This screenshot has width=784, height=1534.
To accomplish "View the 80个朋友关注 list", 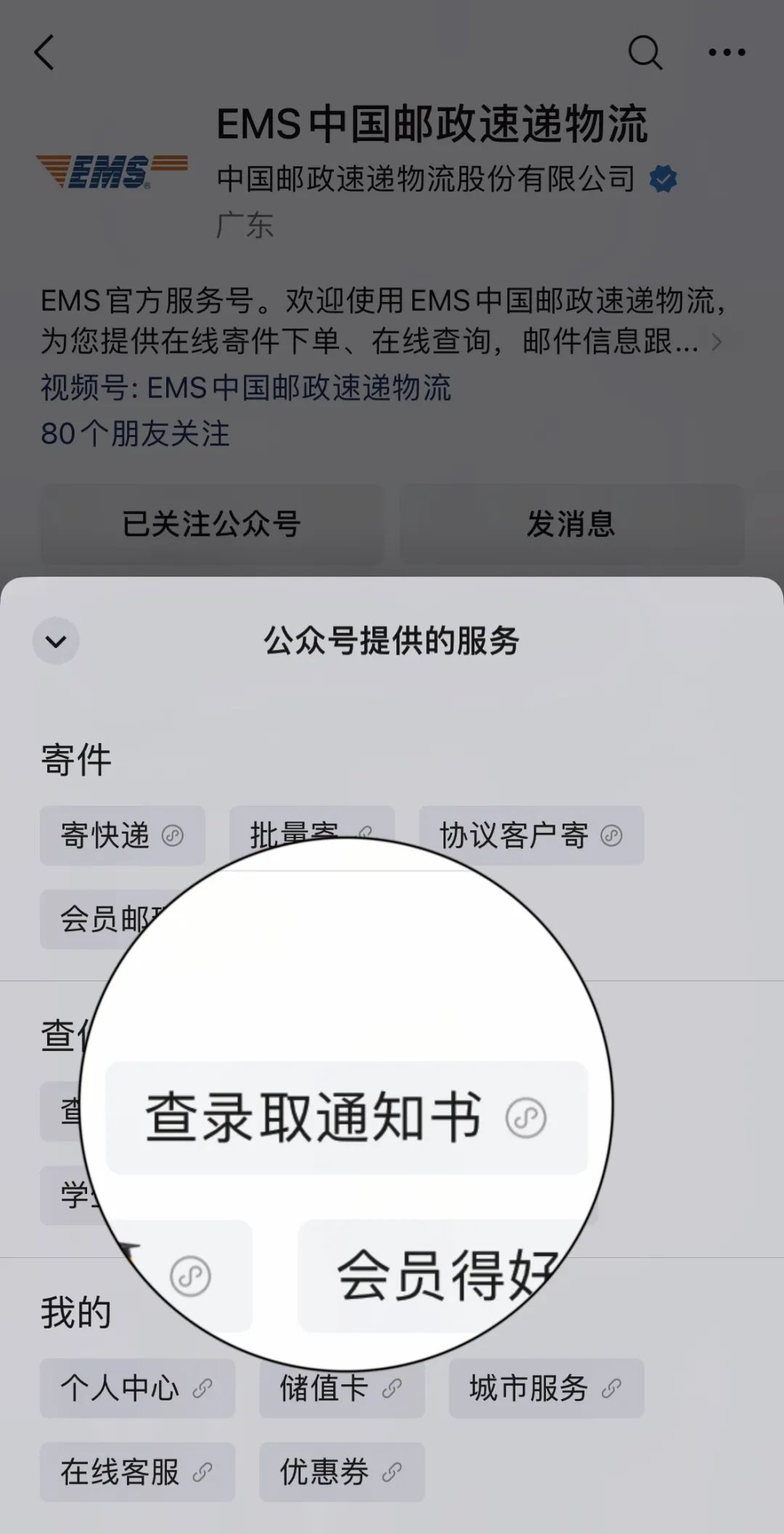I will coord(135,434).
